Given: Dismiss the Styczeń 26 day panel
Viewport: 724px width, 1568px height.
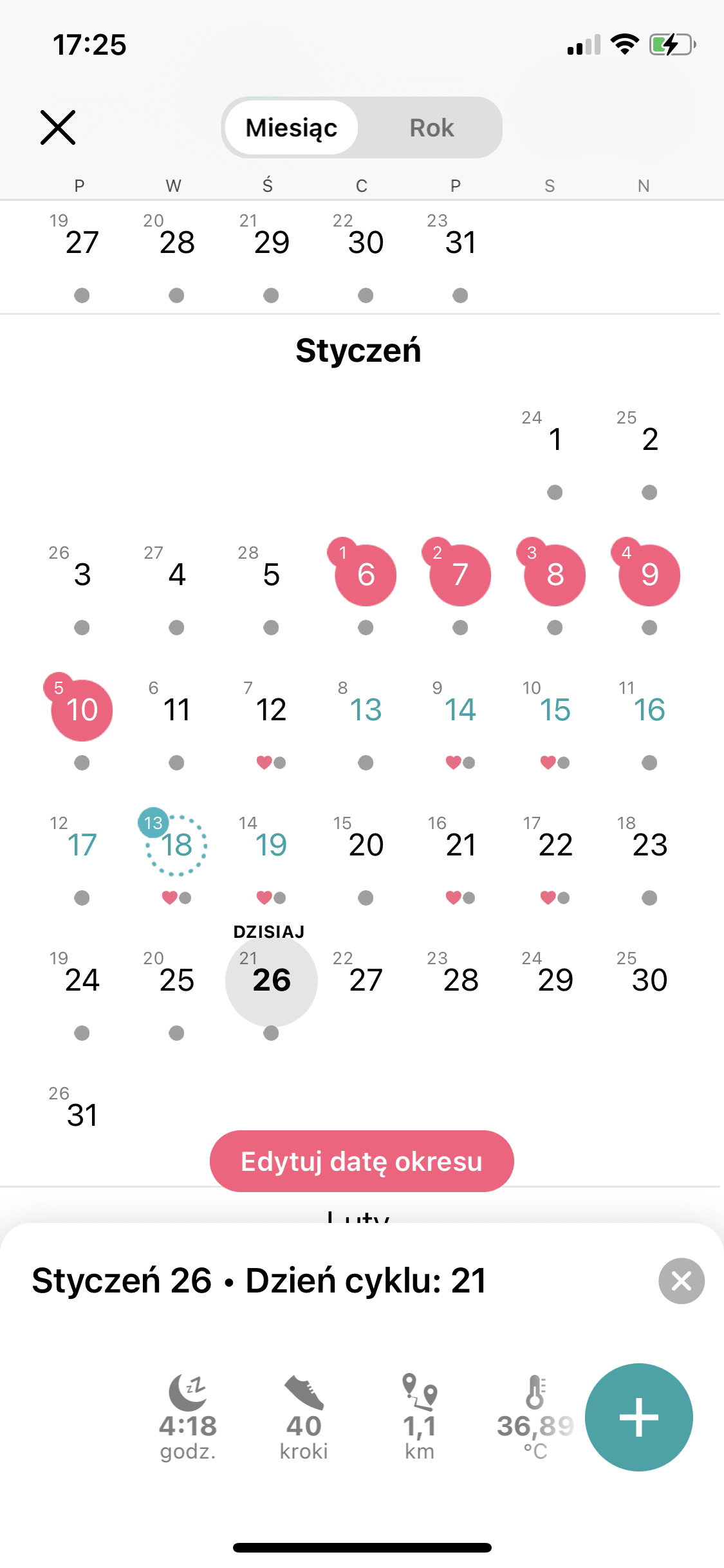Looking at the screenshot, I should click(x=681, y=1281).
